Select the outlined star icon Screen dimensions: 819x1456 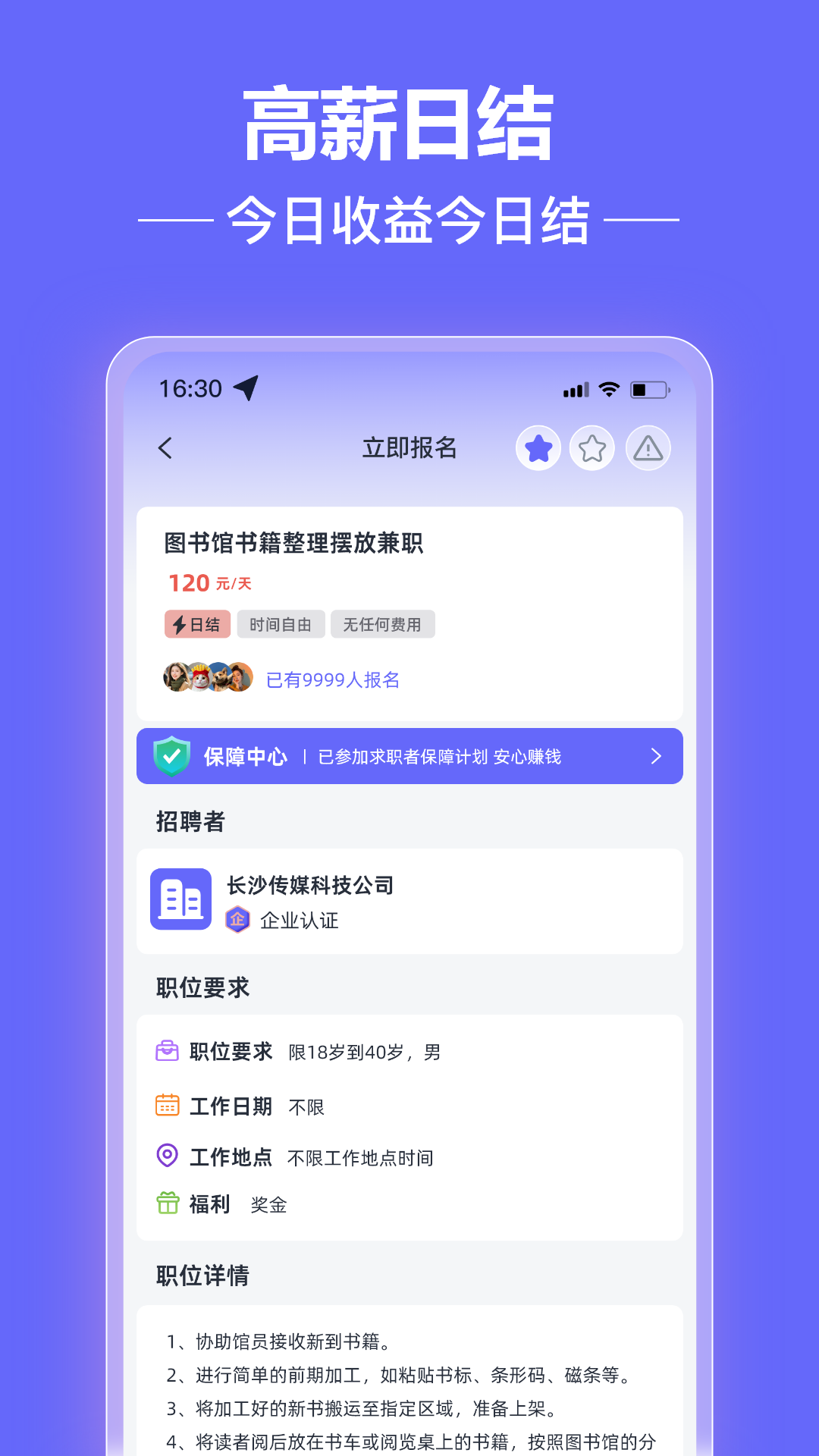(x=592, y=448)
